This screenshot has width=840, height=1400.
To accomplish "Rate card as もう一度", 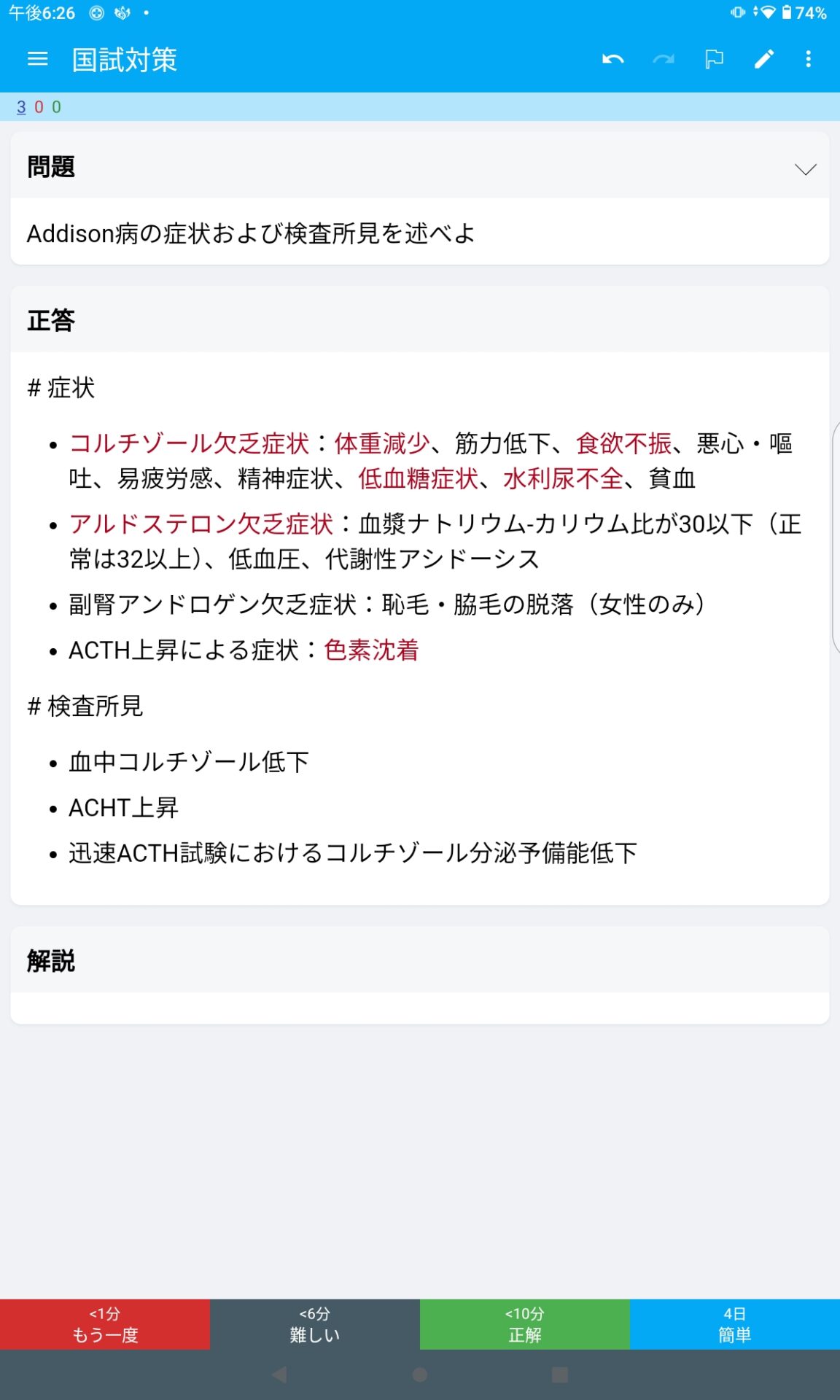I will [105, 1324].
